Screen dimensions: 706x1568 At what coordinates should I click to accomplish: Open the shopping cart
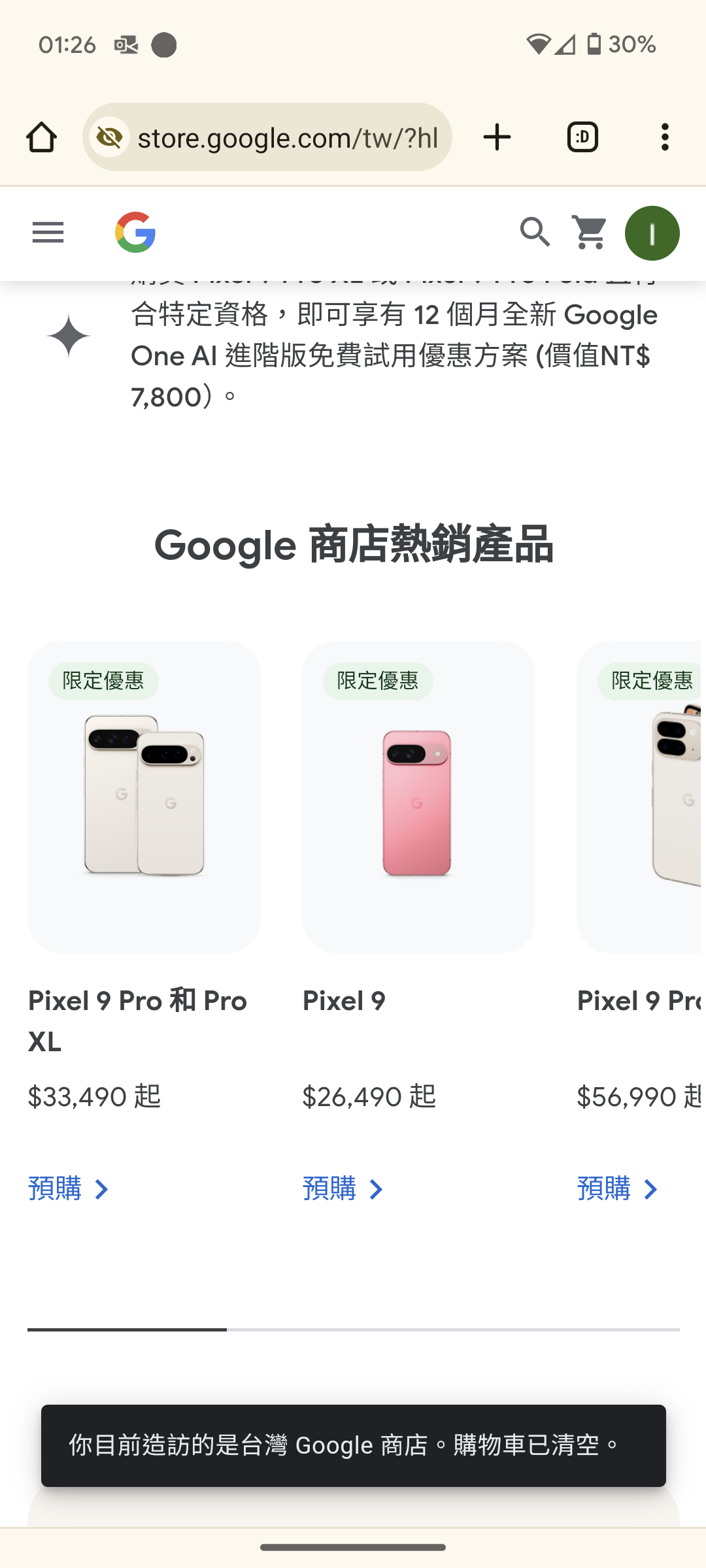click(x=590, y=233)
